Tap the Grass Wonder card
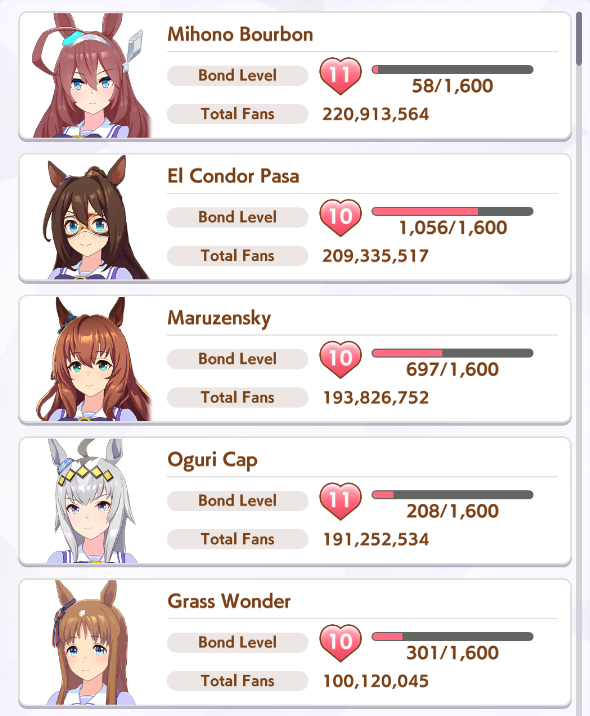Screen dimensions: 590x716 click(x=295, y=643)
